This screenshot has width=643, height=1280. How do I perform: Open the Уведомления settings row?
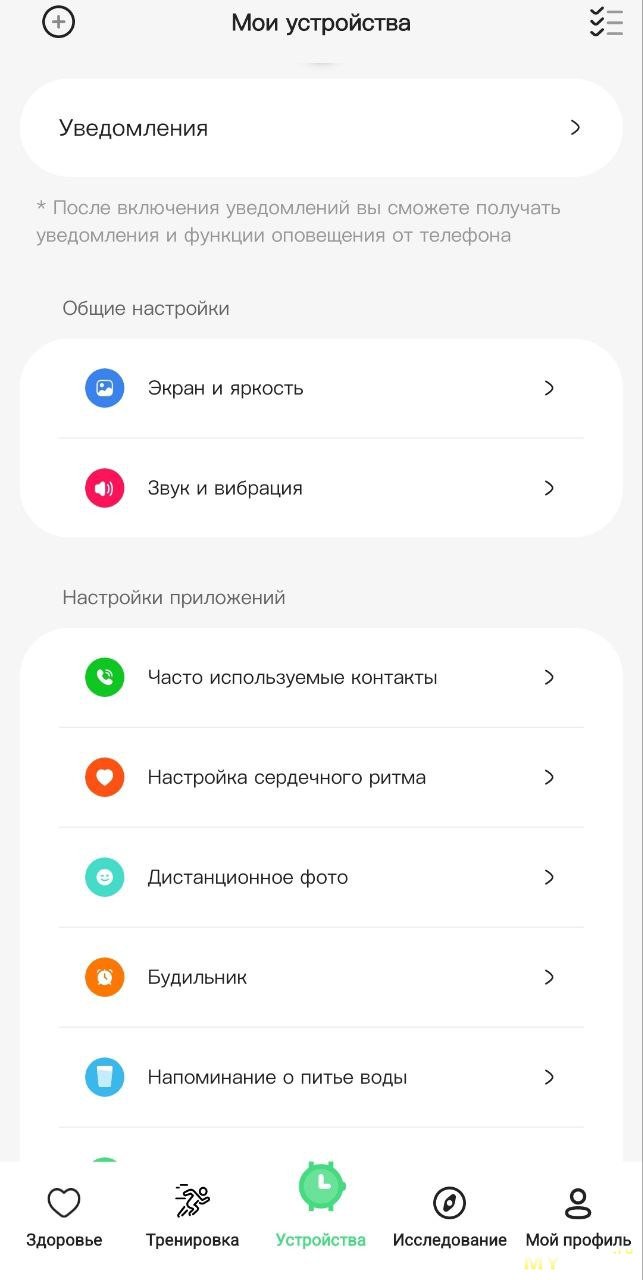click(321, 128)
